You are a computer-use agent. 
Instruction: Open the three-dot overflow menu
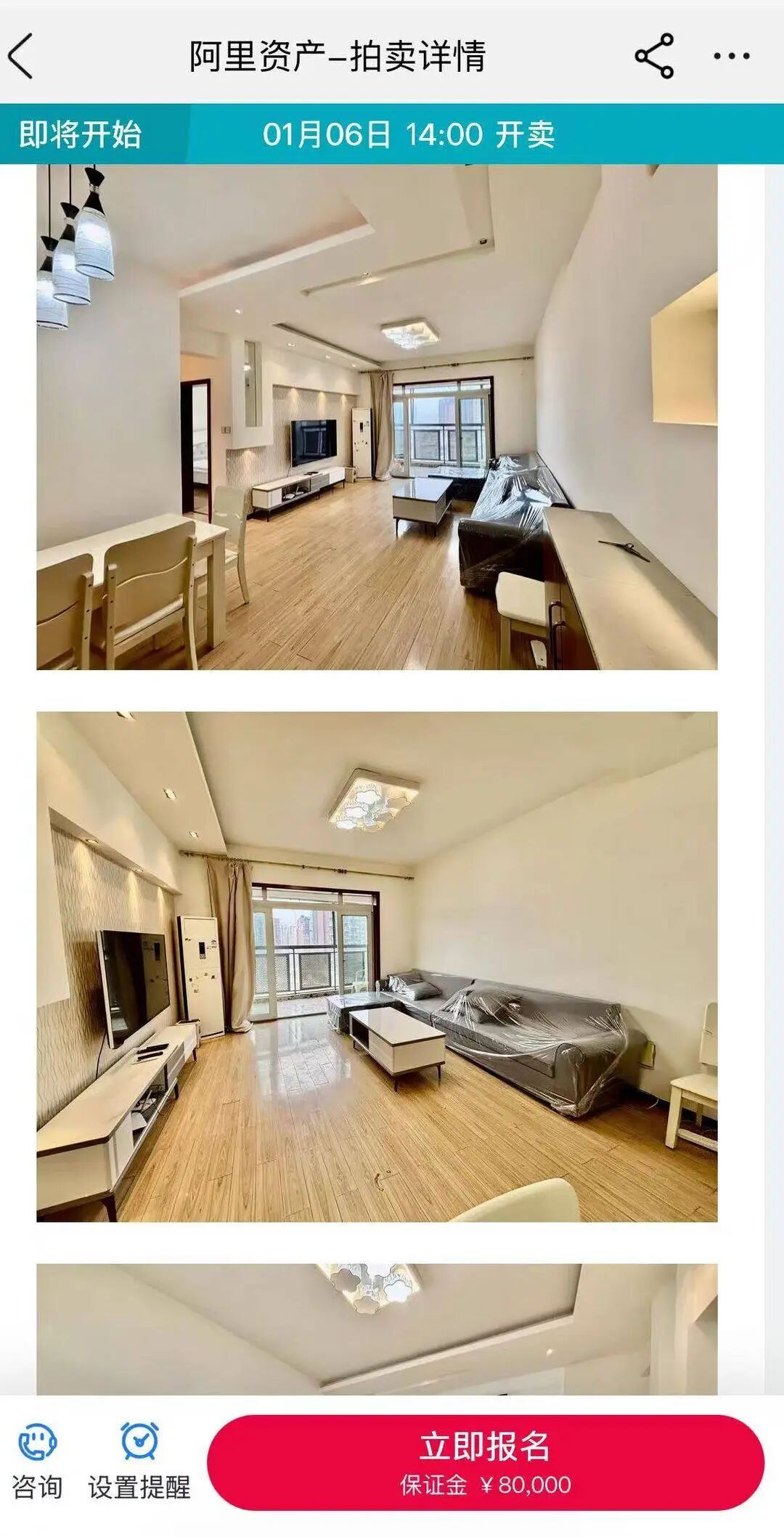731,56
